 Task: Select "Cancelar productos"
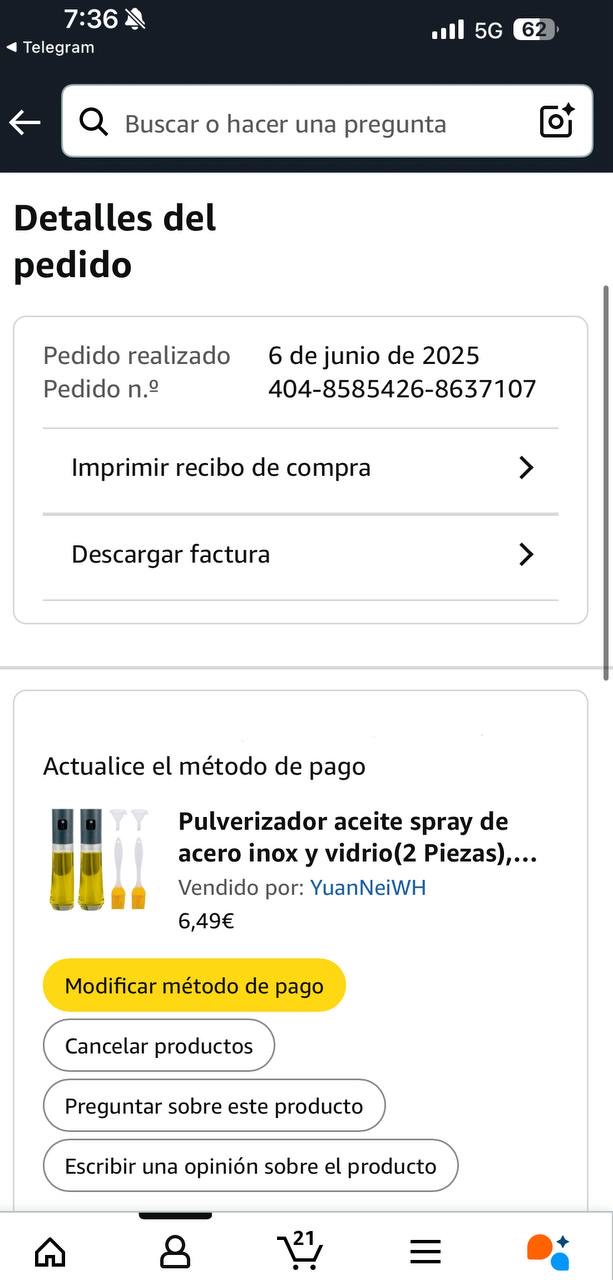tap(159, 1046)
